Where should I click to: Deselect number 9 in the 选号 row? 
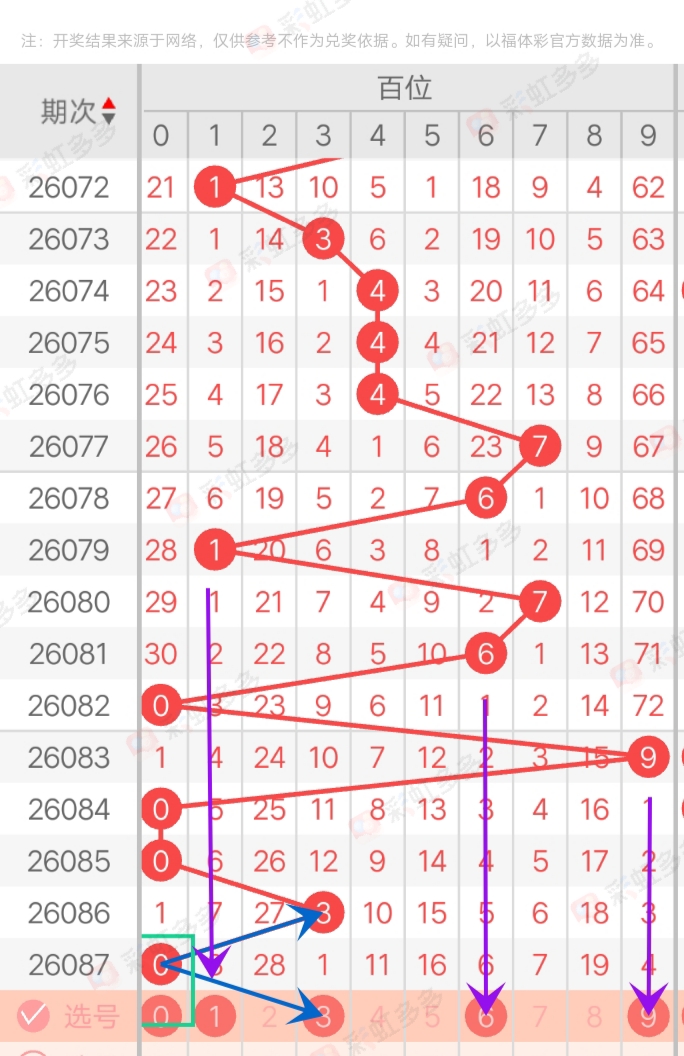point(648,1017)
